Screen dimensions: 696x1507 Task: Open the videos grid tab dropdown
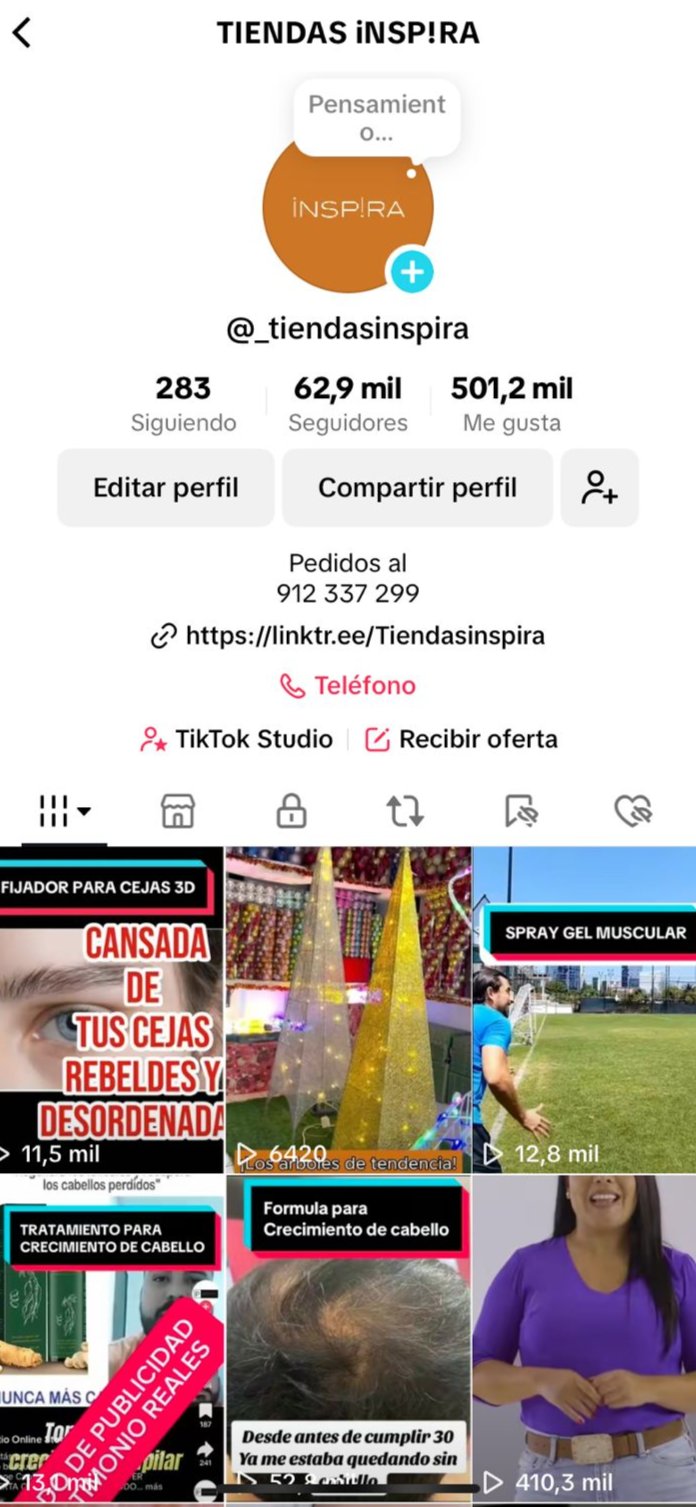[x=64, y=812]
